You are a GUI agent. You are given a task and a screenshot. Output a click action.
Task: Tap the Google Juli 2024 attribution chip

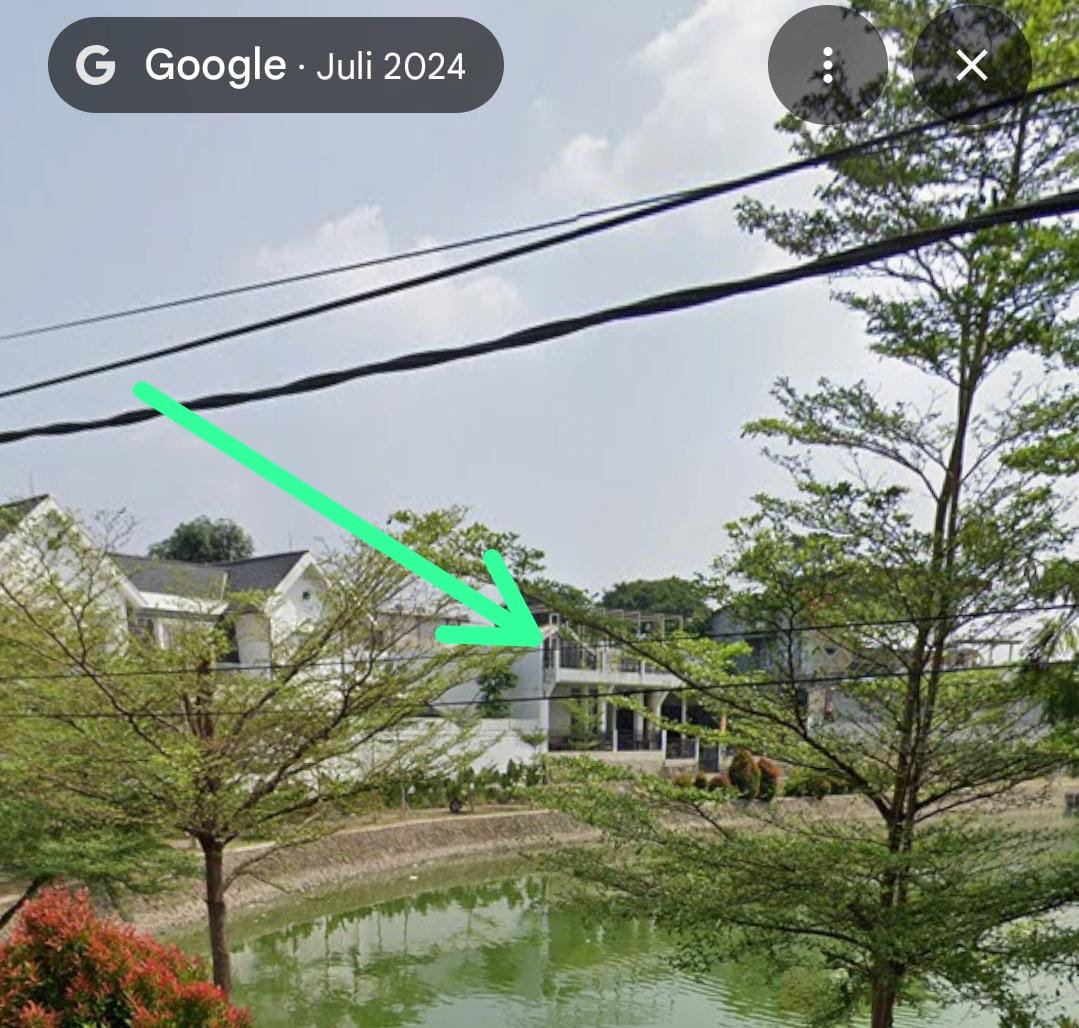coord(275,65)
